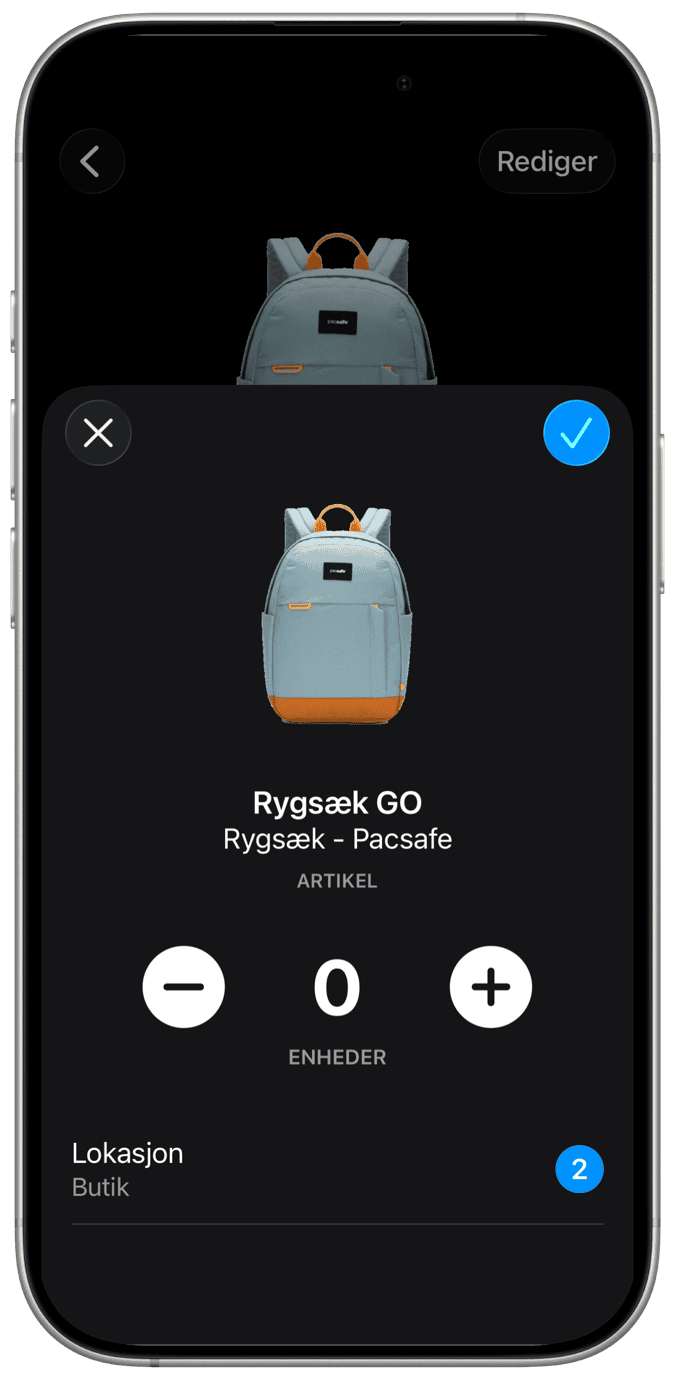
Task: Go back using the arrow icon
Action: (x=92, y=161)
